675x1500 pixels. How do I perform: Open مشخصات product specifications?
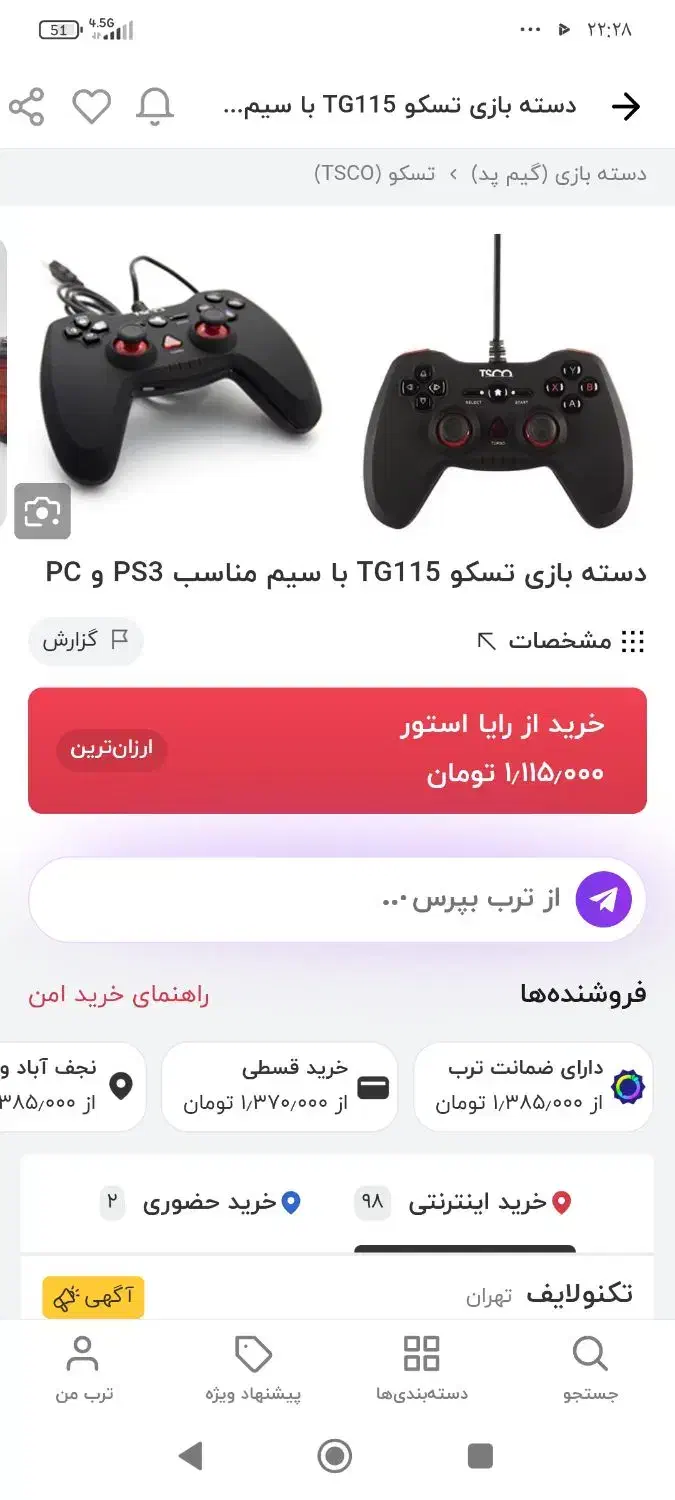[x=561, y=641]
